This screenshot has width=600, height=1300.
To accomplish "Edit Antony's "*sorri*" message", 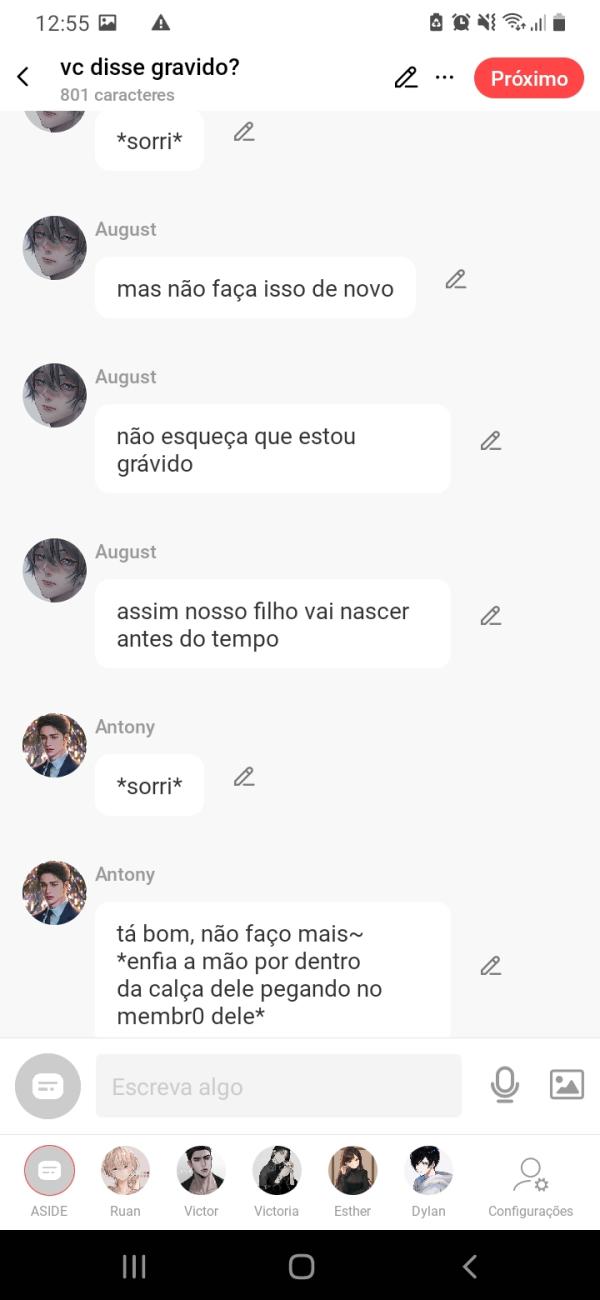I will pos(244,777).
